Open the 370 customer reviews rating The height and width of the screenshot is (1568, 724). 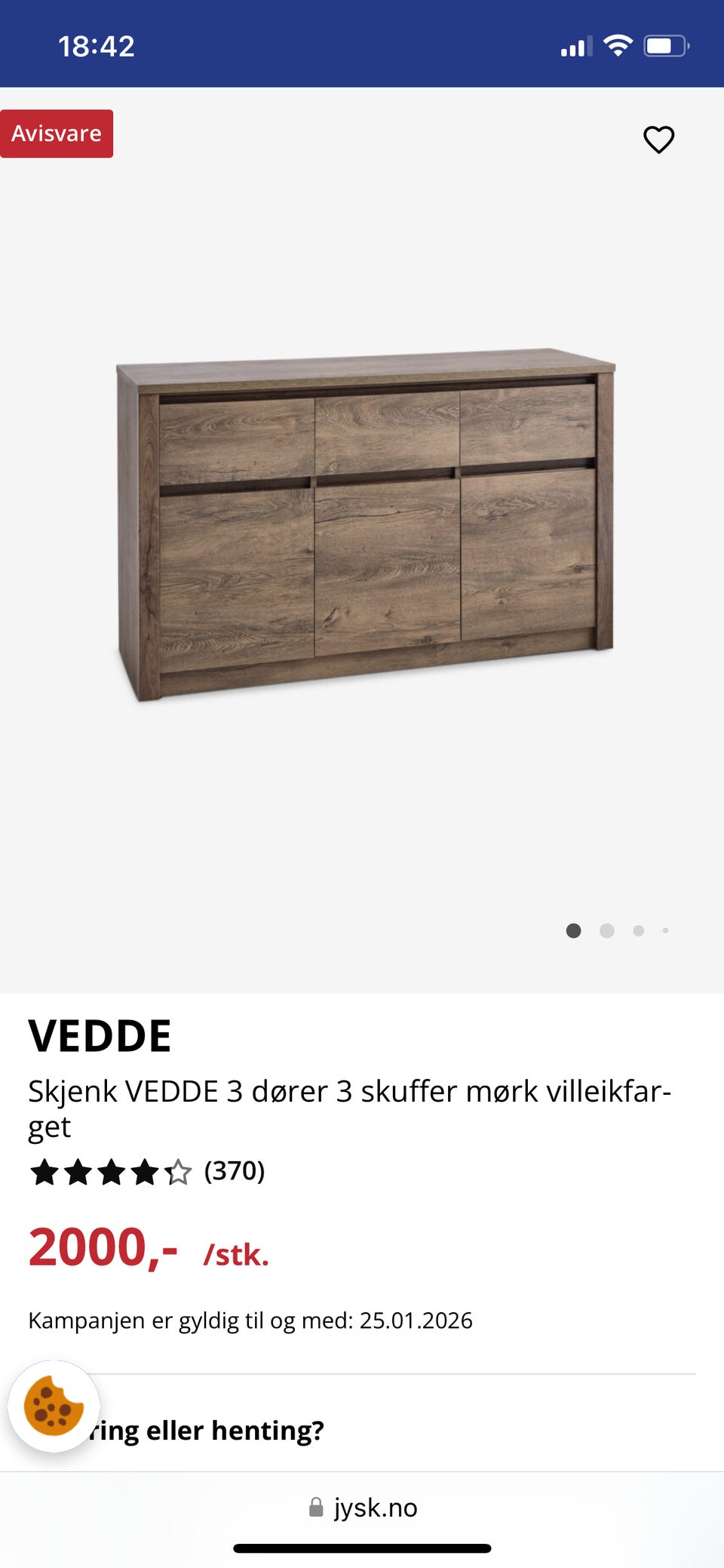147,1172
